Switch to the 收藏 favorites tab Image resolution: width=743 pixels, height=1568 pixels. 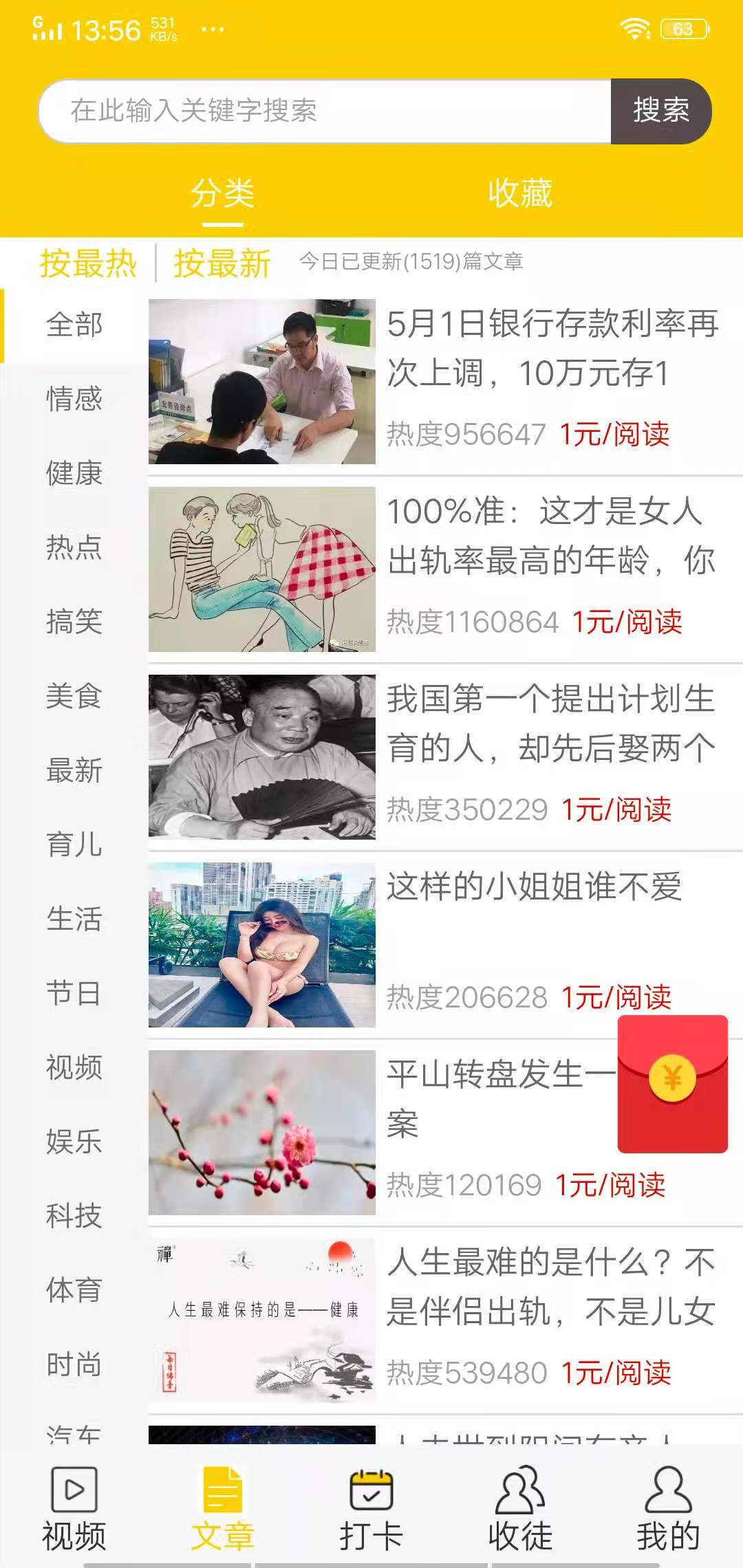(x=520, y=193)
